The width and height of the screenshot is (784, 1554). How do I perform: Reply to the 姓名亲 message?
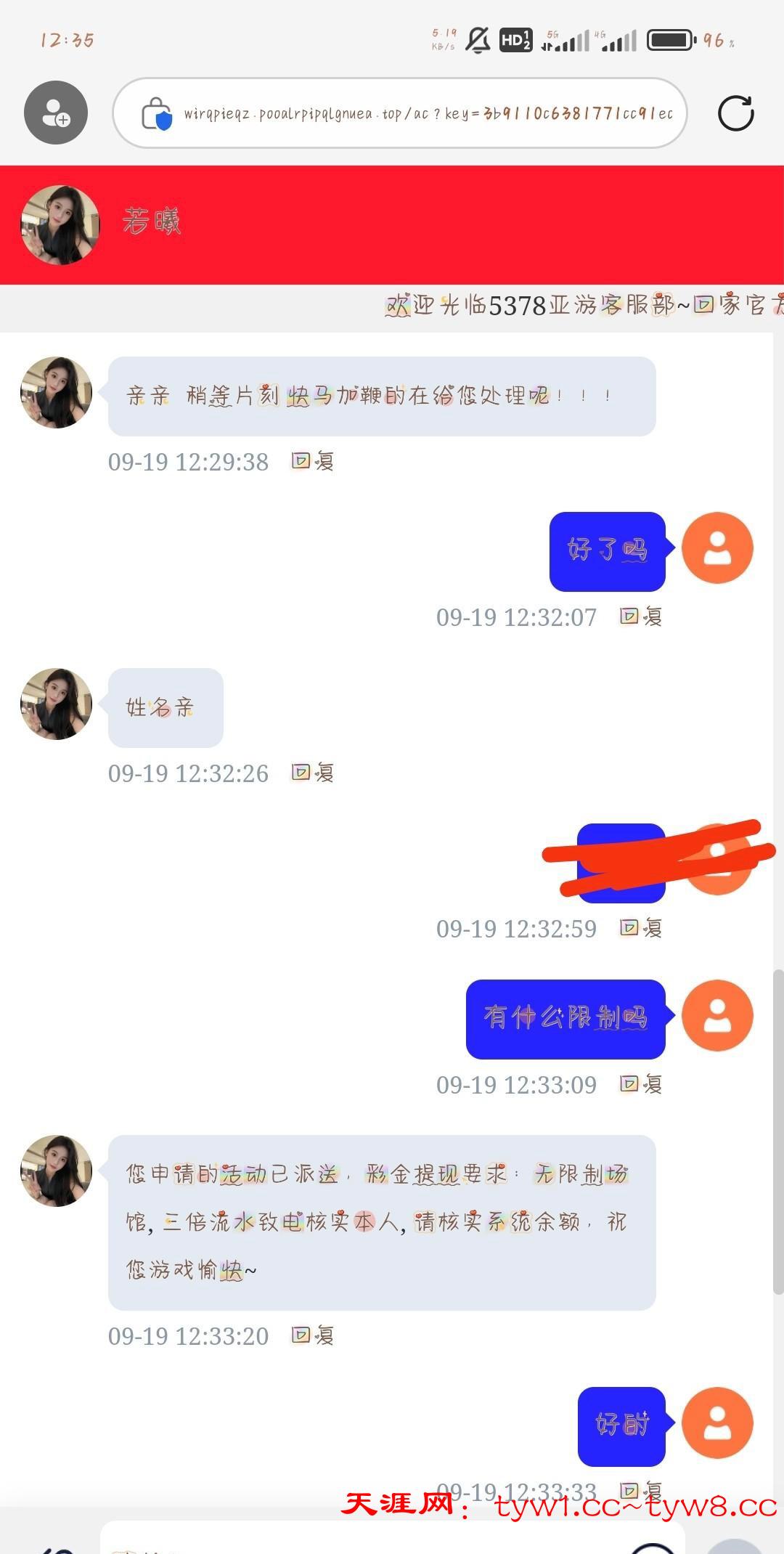click(x=313, y=773)
